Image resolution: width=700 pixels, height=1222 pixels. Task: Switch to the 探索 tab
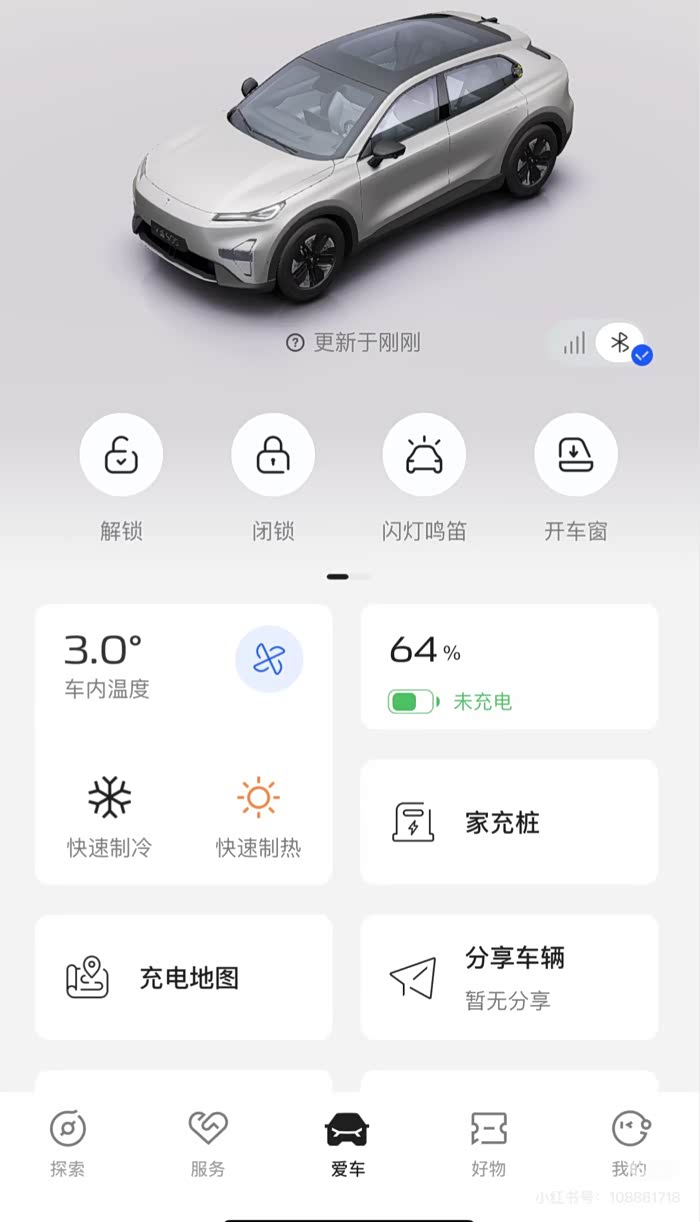[x=68, y=1144]
